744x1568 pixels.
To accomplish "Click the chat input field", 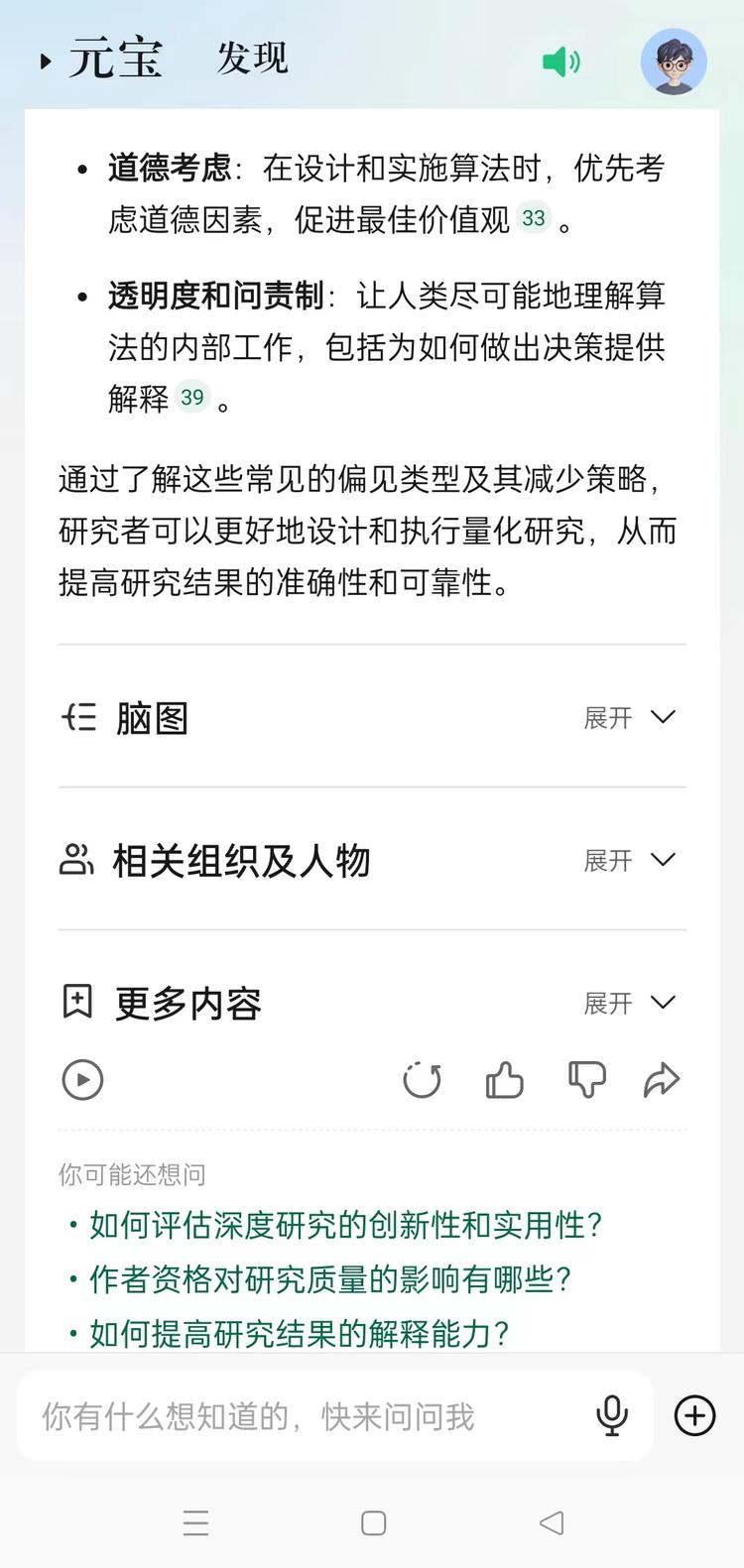I will (298, 1416).
